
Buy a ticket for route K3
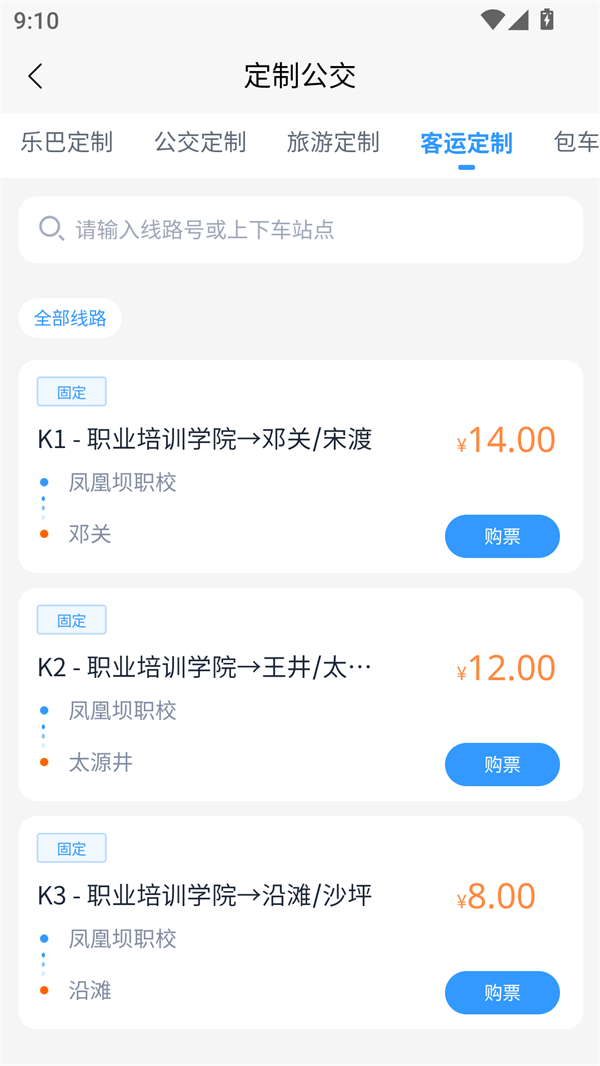pos(502,993)
